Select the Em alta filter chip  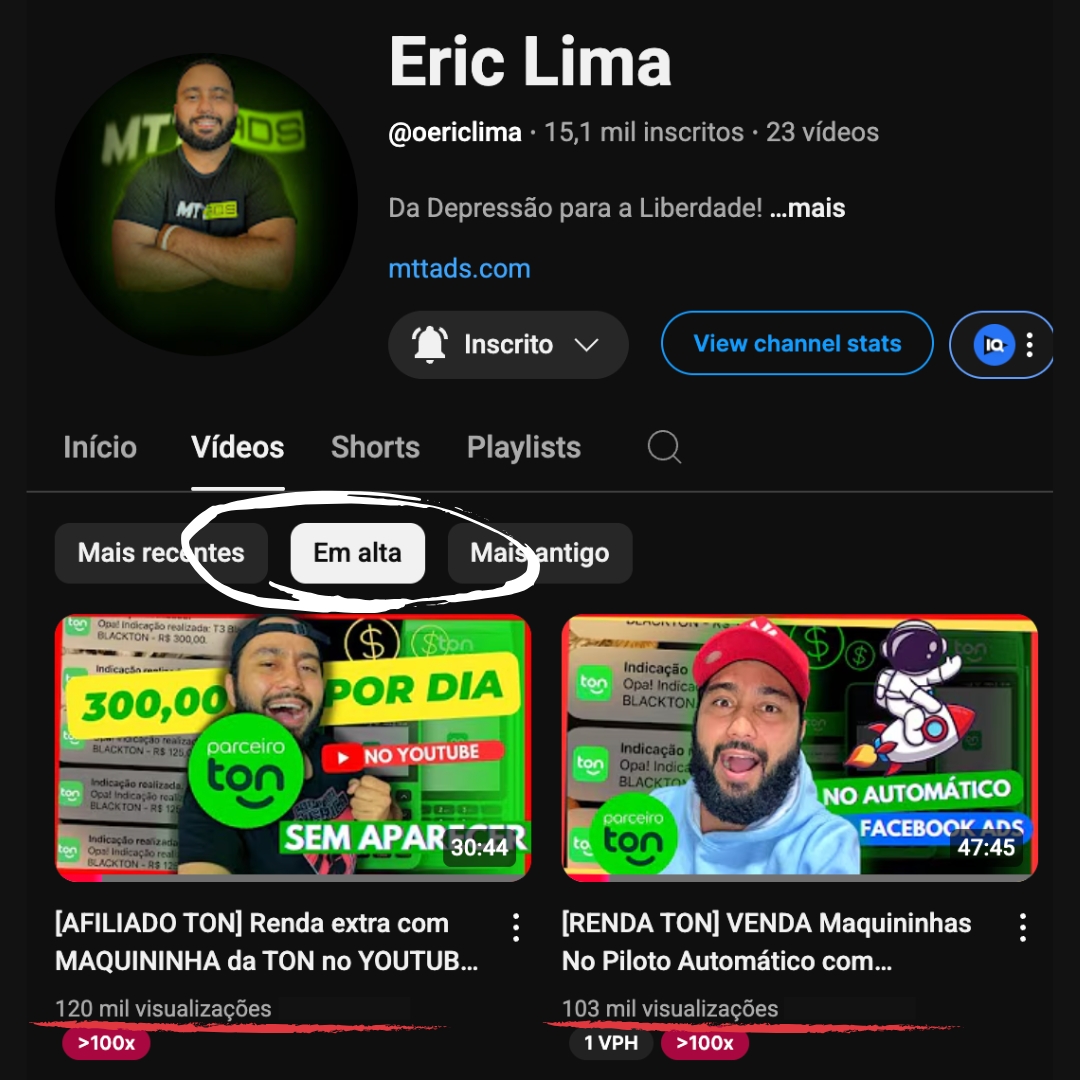(357, 553)
